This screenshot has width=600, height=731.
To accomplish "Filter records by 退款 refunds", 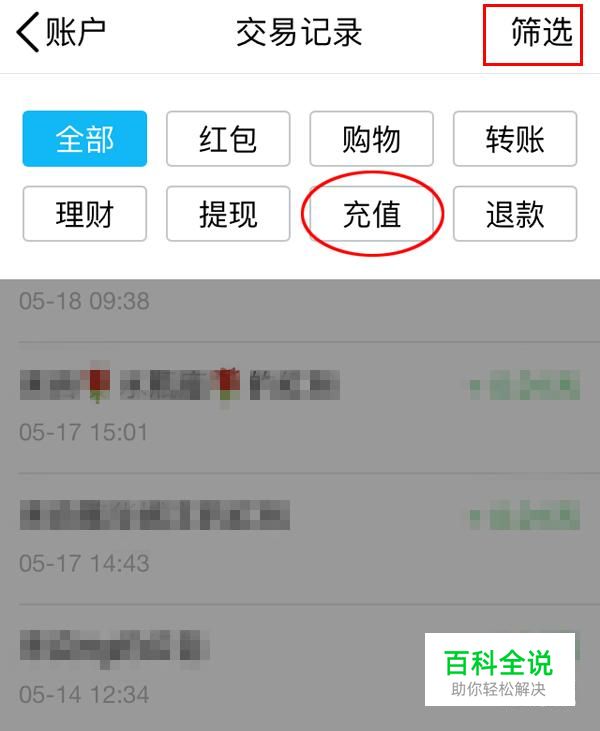I will 515,214.
